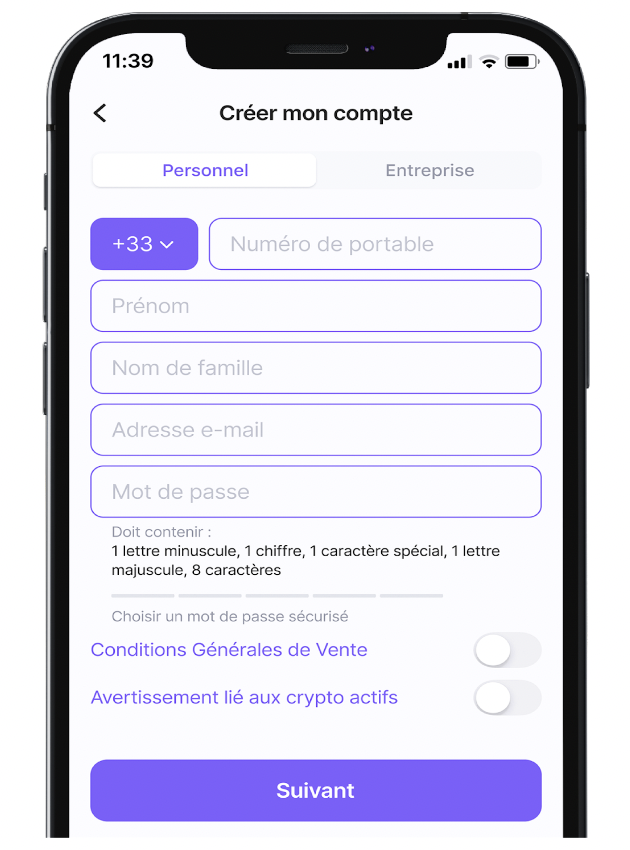Turn on the crypto actifs warning switch
Screen dimensions: 630x850
point(507,698)
